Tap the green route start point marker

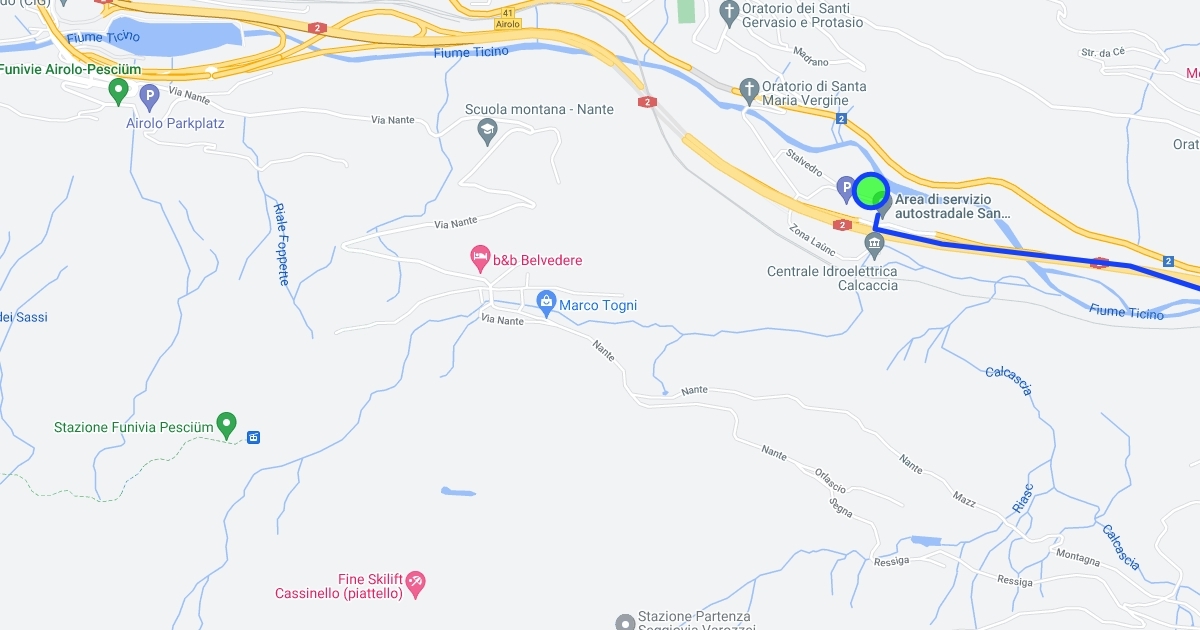[872, 190]
